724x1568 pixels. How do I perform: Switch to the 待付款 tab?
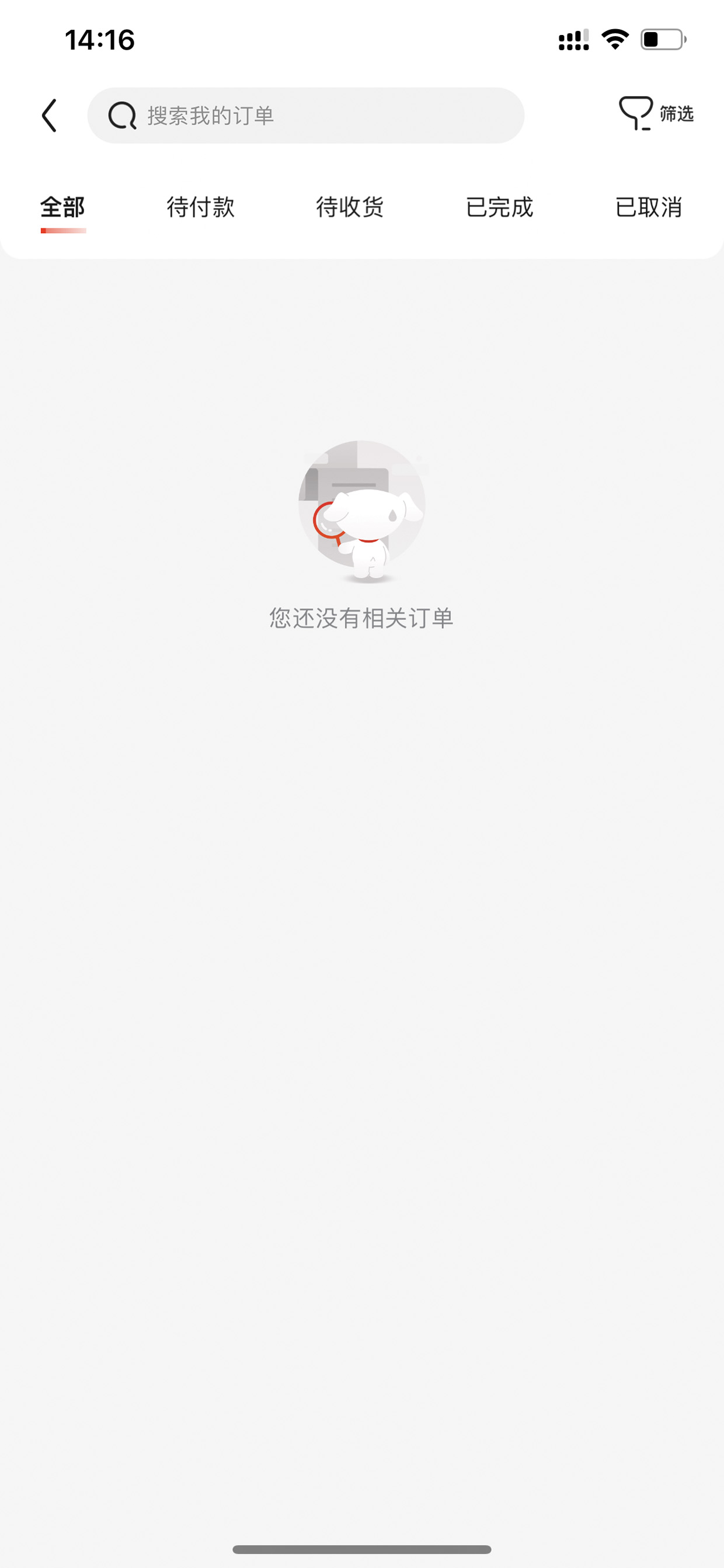tap(201, 207)
